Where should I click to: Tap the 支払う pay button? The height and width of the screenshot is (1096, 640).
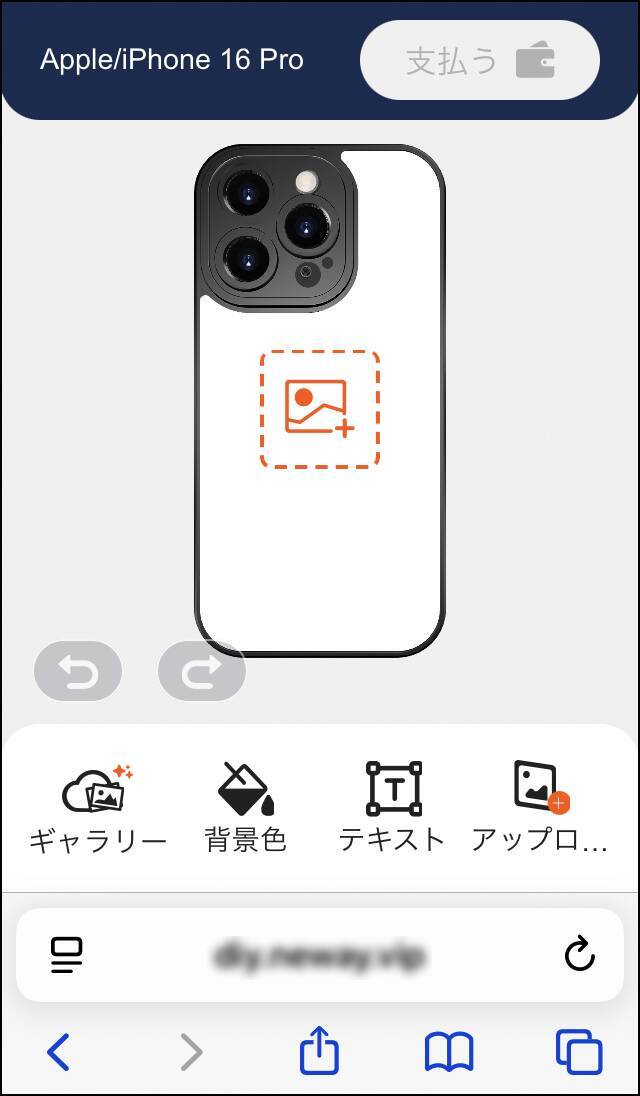tap(479, 60)
